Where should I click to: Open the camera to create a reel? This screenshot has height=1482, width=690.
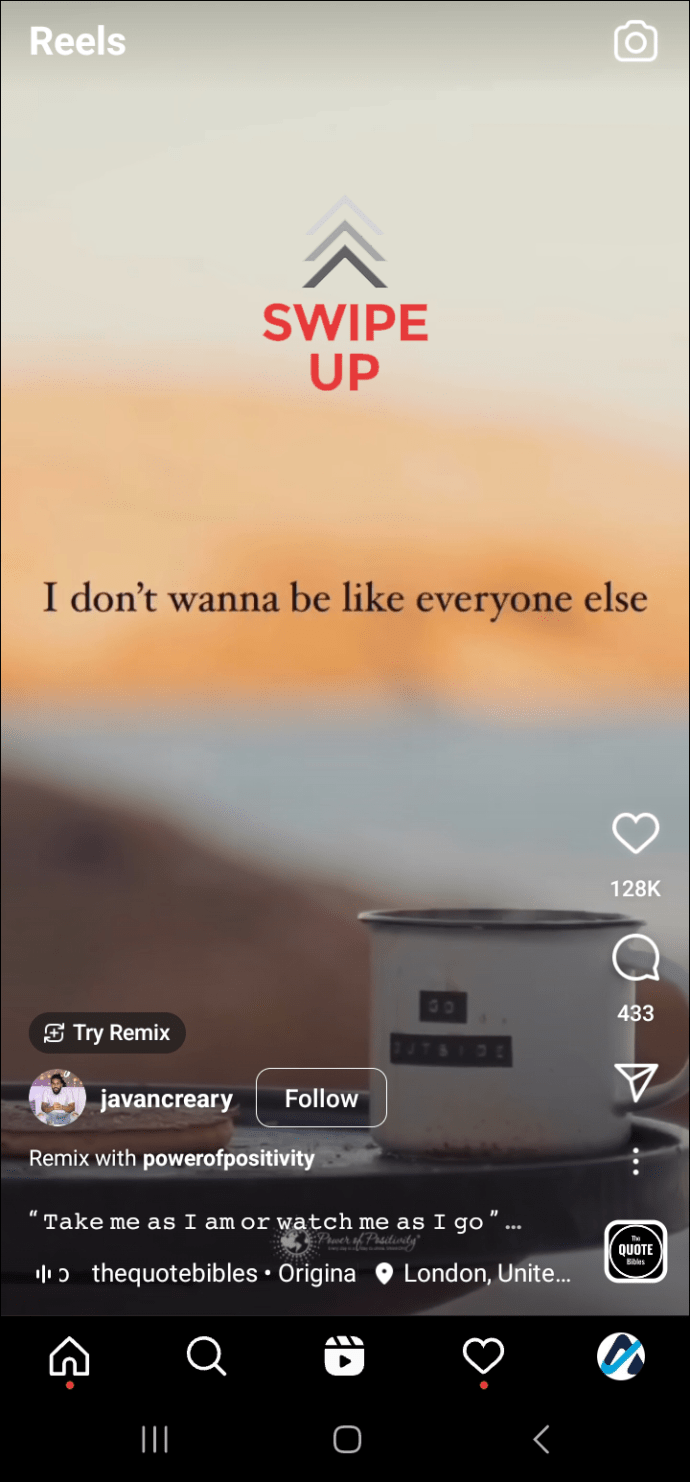click(x=635, y=42)
